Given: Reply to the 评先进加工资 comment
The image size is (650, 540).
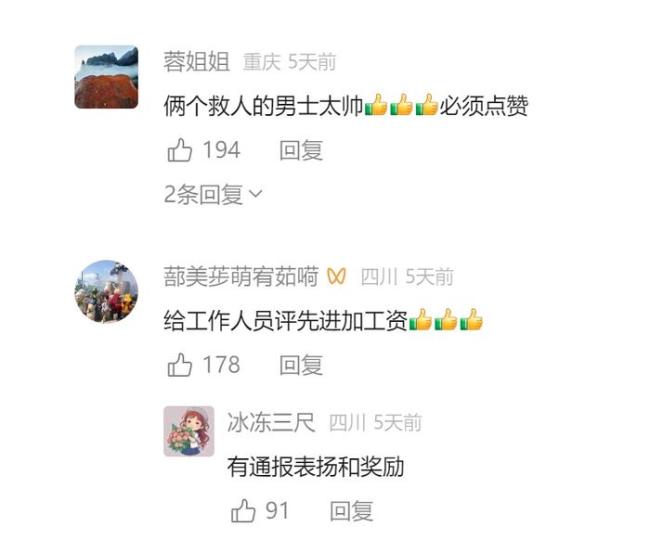Looking at the screenshot, I should 301,365.
